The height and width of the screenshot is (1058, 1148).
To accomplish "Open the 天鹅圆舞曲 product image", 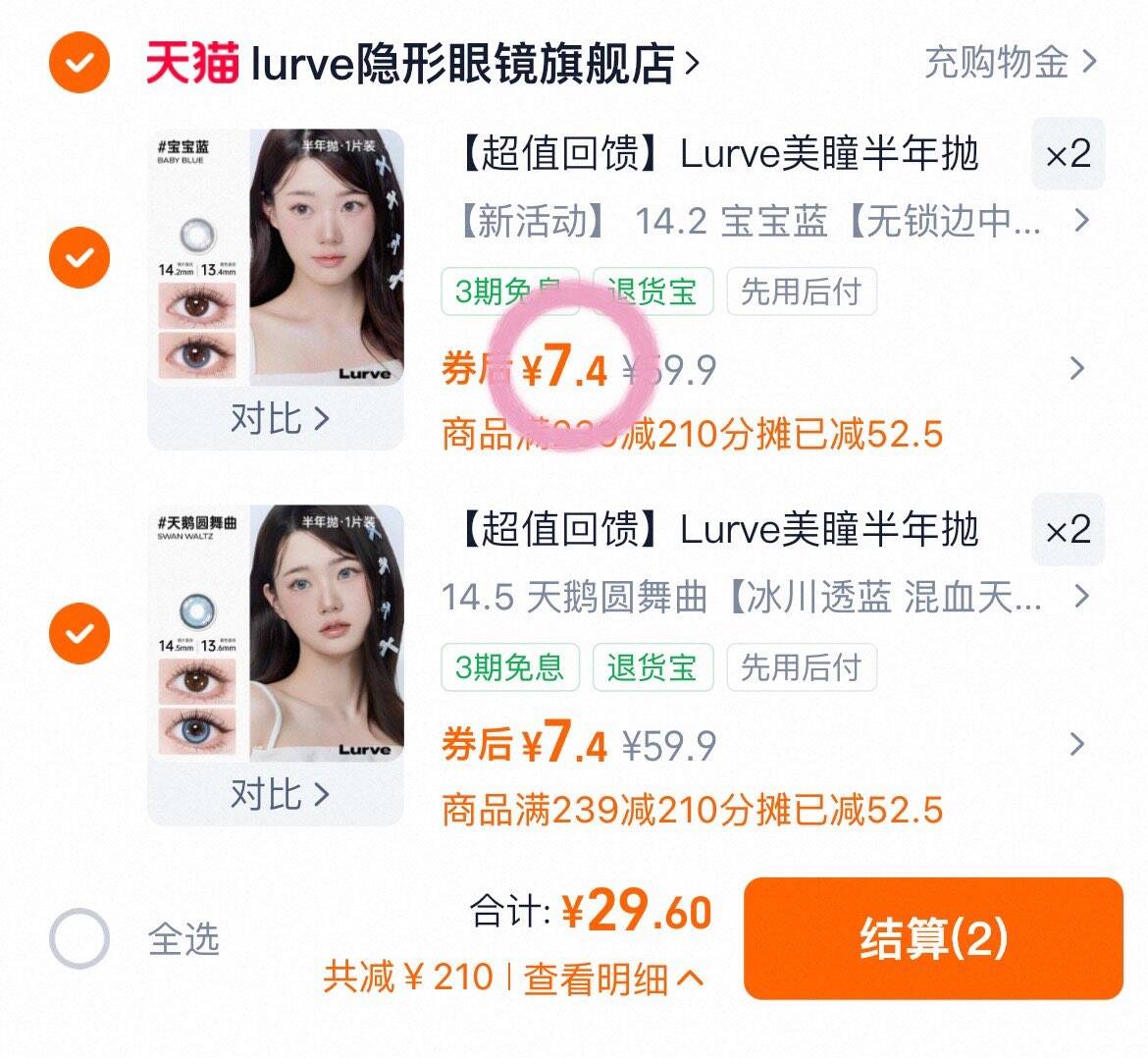I will click(276, 633).
